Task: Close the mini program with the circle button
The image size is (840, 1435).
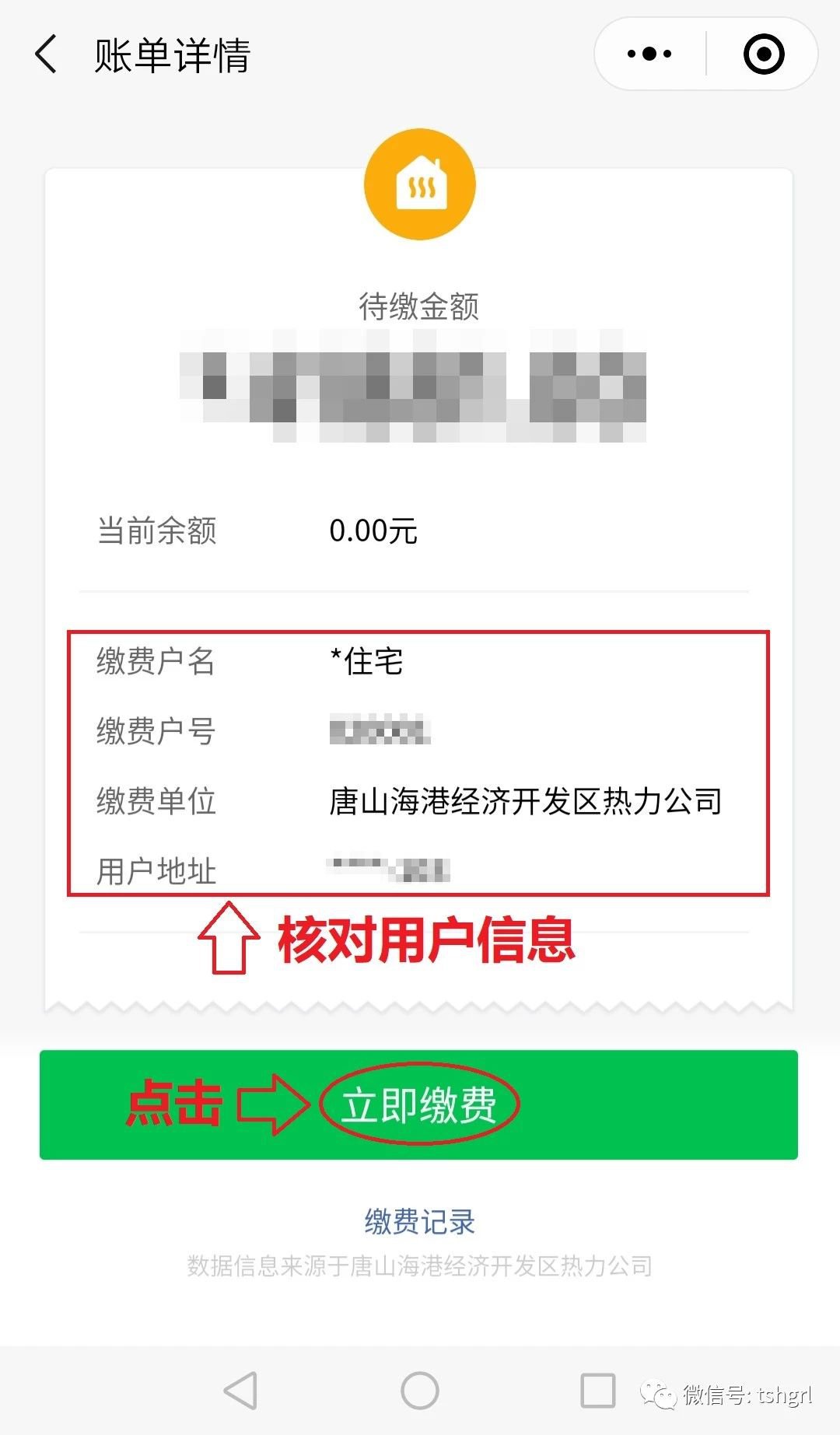Action: click(763, 54)
